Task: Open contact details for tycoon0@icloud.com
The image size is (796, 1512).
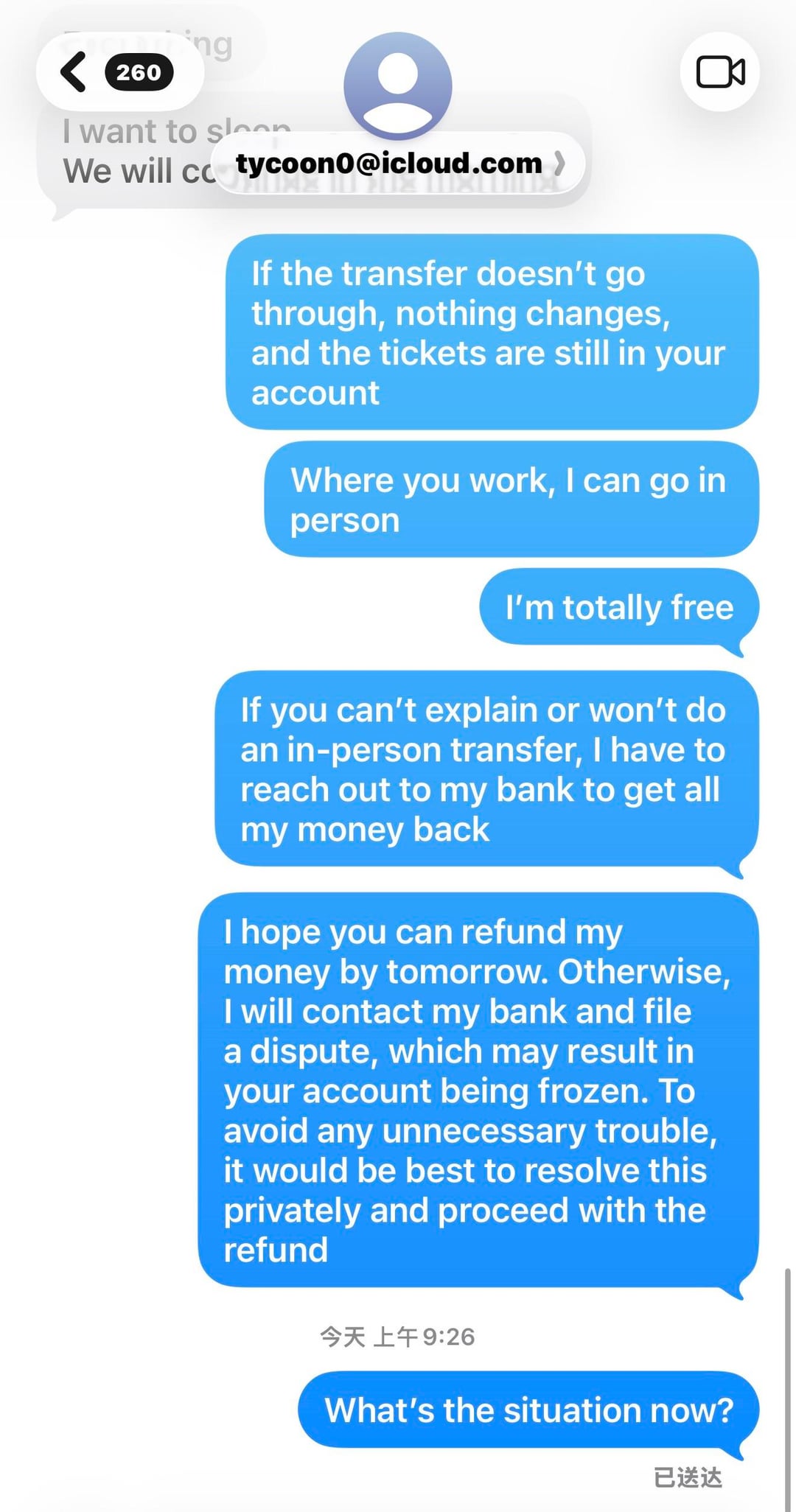Action: (x=398, y=164)
